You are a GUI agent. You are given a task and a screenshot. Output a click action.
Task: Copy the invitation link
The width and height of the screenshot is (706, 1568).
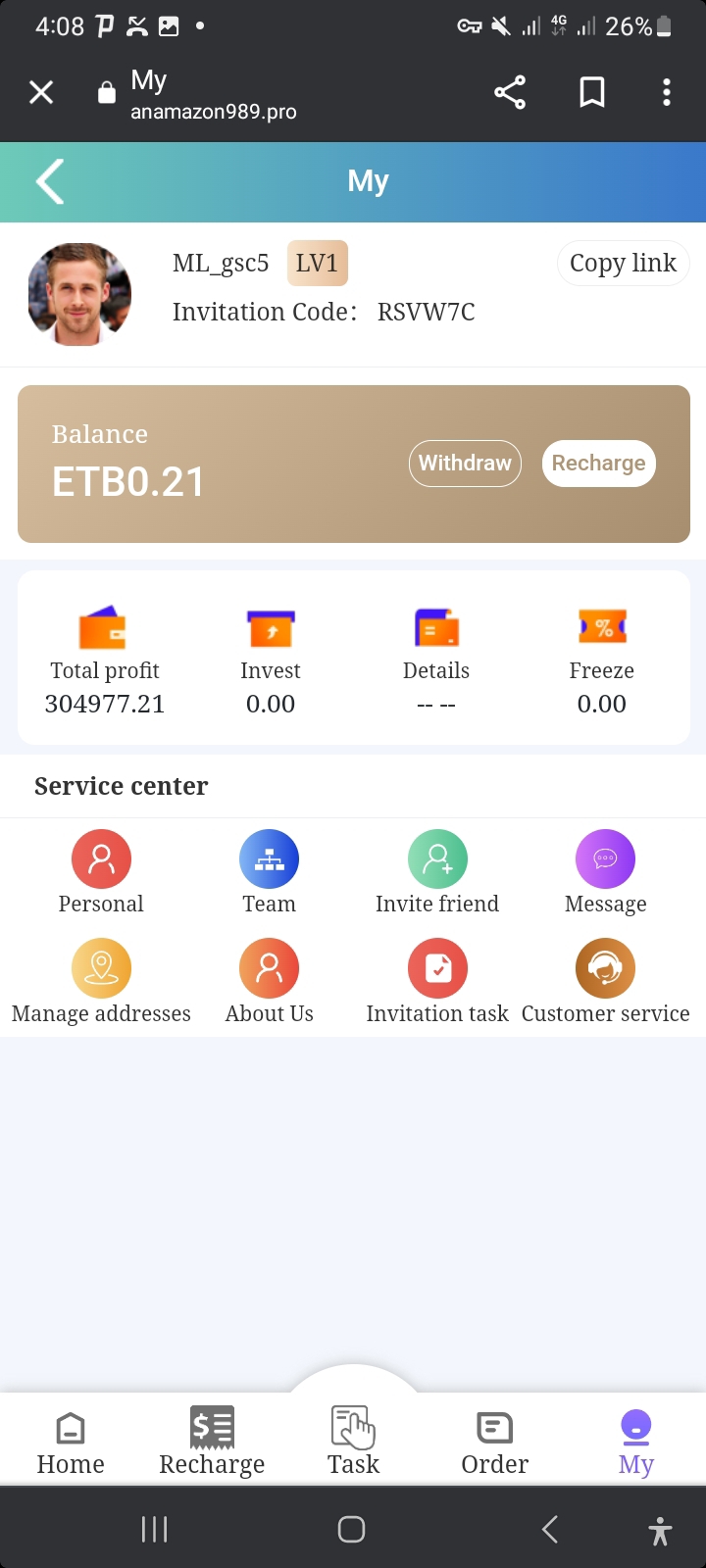click(623, 264)
